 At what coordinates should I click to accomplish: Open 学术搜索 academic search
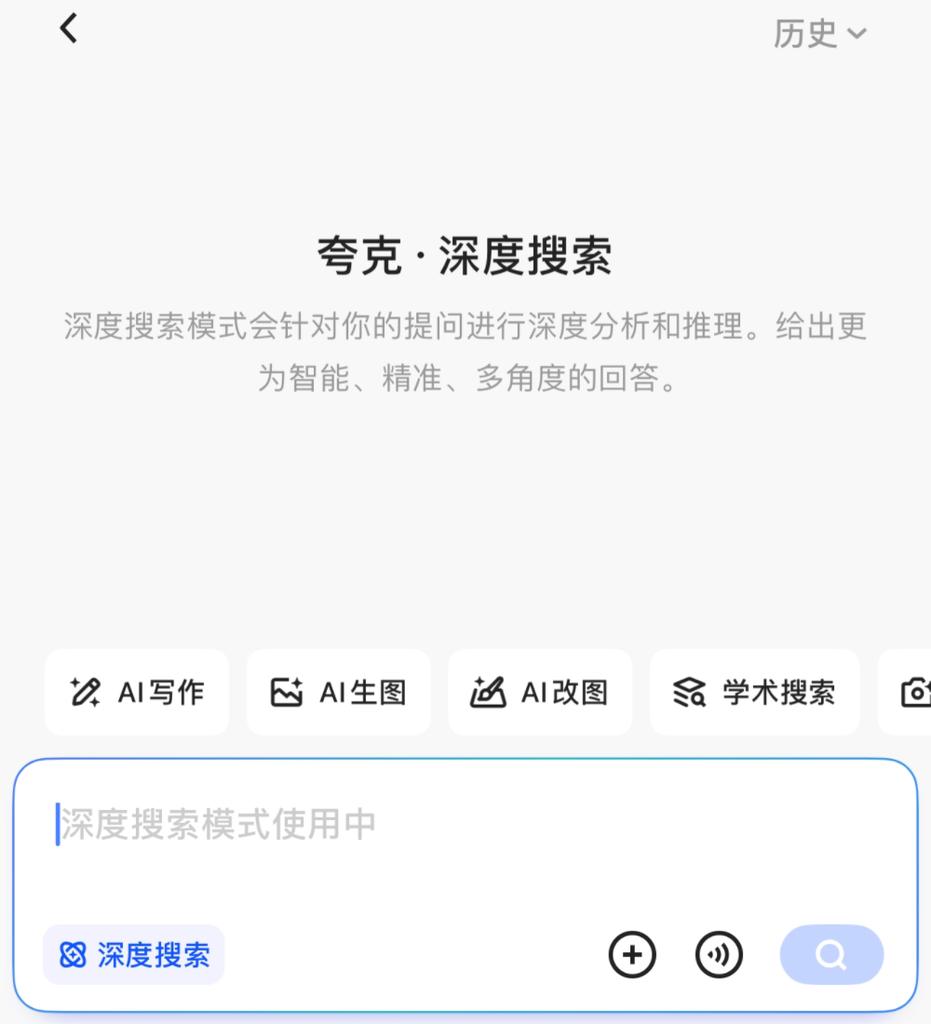point(754,692)
